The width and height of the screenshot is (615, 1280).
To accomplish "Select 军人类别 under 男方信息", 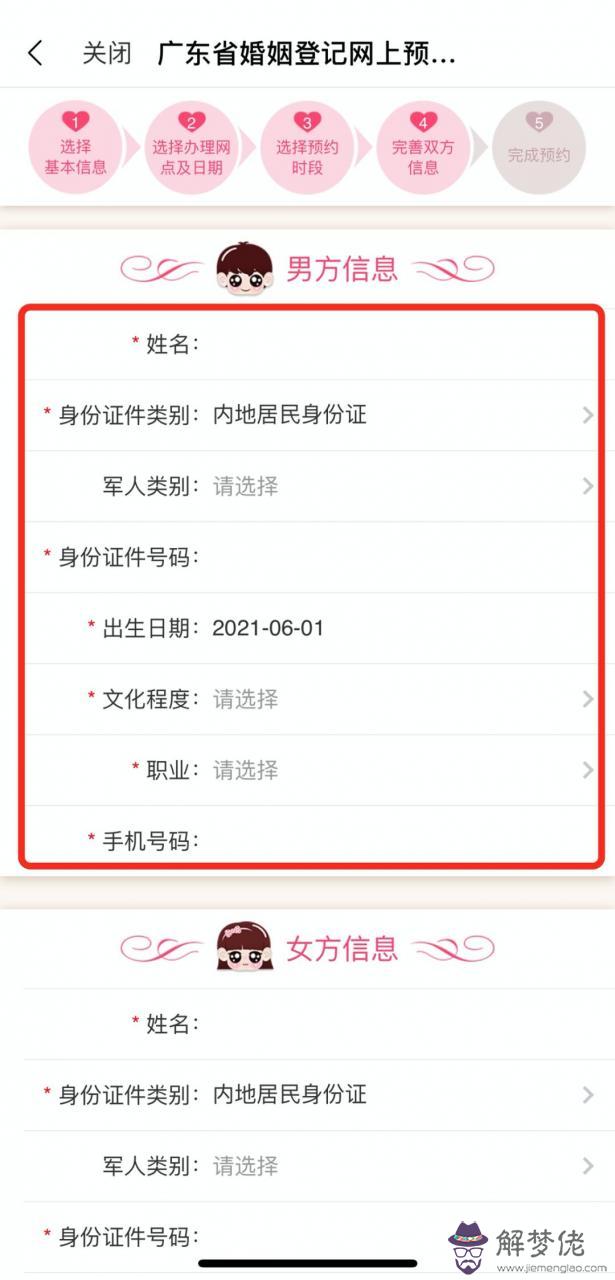I will pyautogui.click(x=400, y=487).
